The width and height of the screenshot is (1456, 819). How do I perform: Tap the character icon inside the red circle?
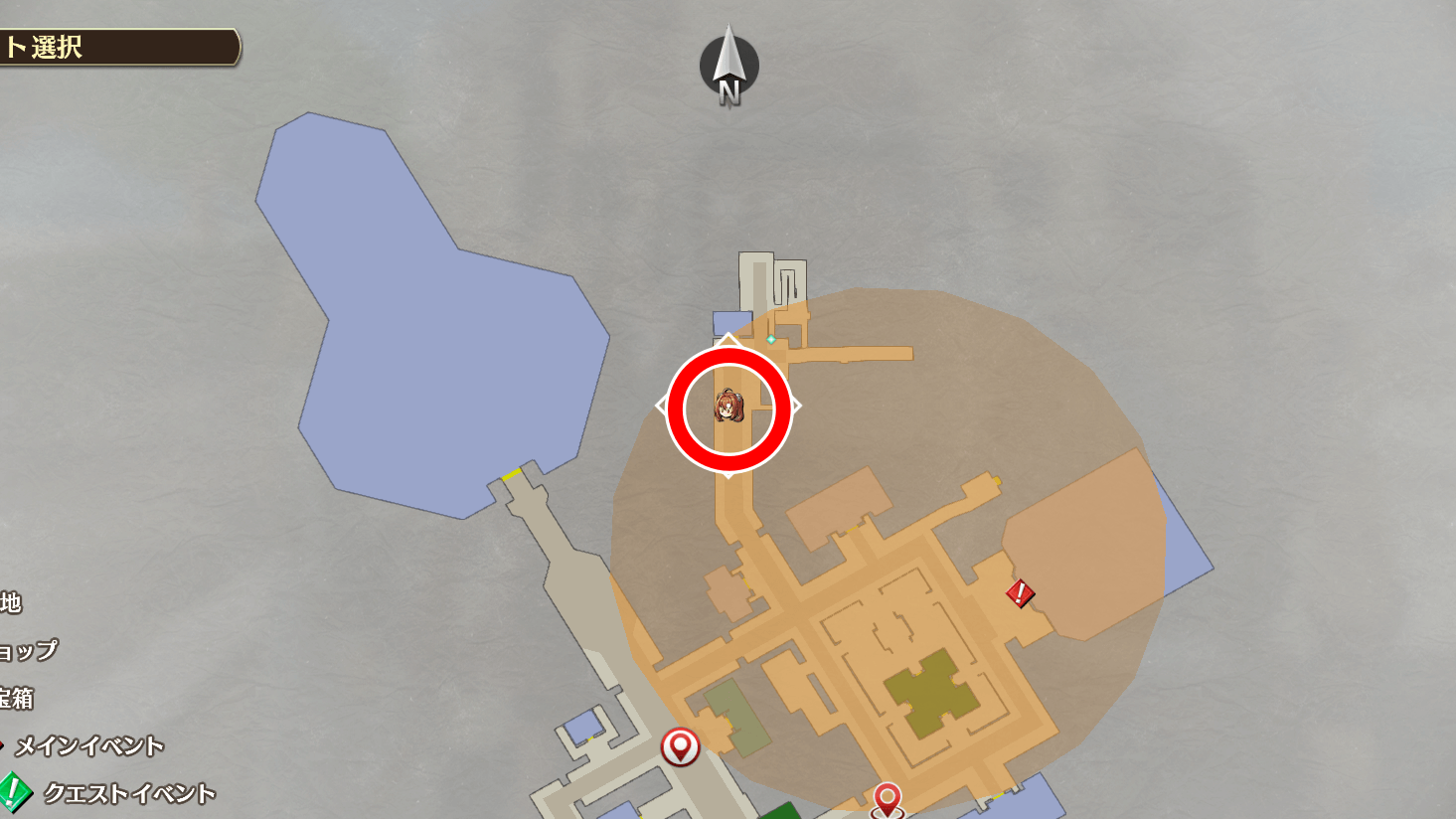pos(728,407)
